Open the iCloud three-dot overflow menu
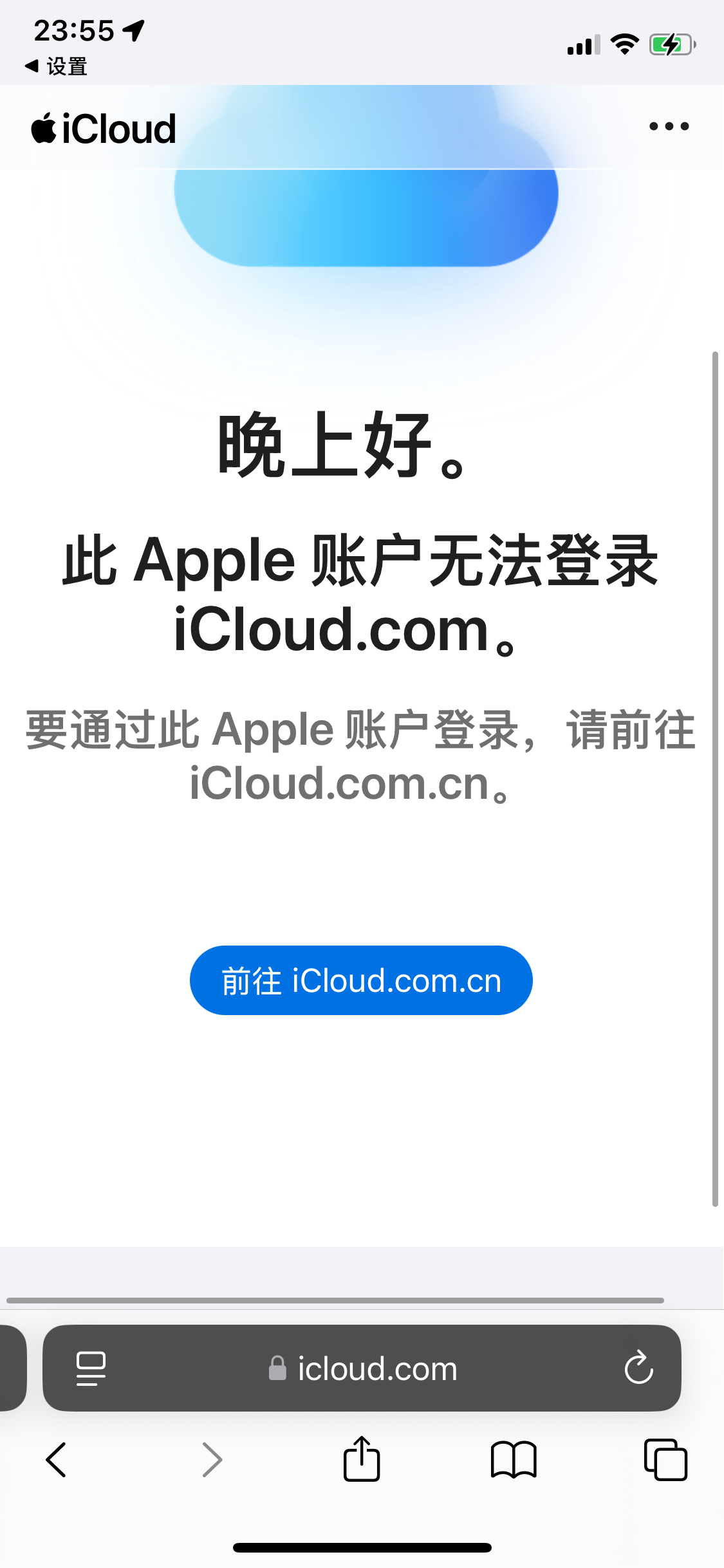This screenshot has width=724, height=1568. [x=669, y=126]
